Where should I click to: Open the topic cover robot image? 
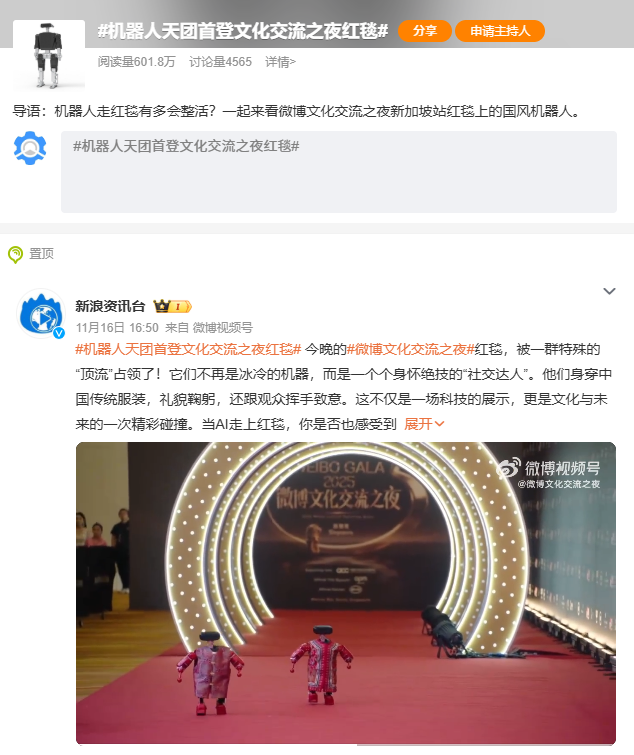click(48, 54)
